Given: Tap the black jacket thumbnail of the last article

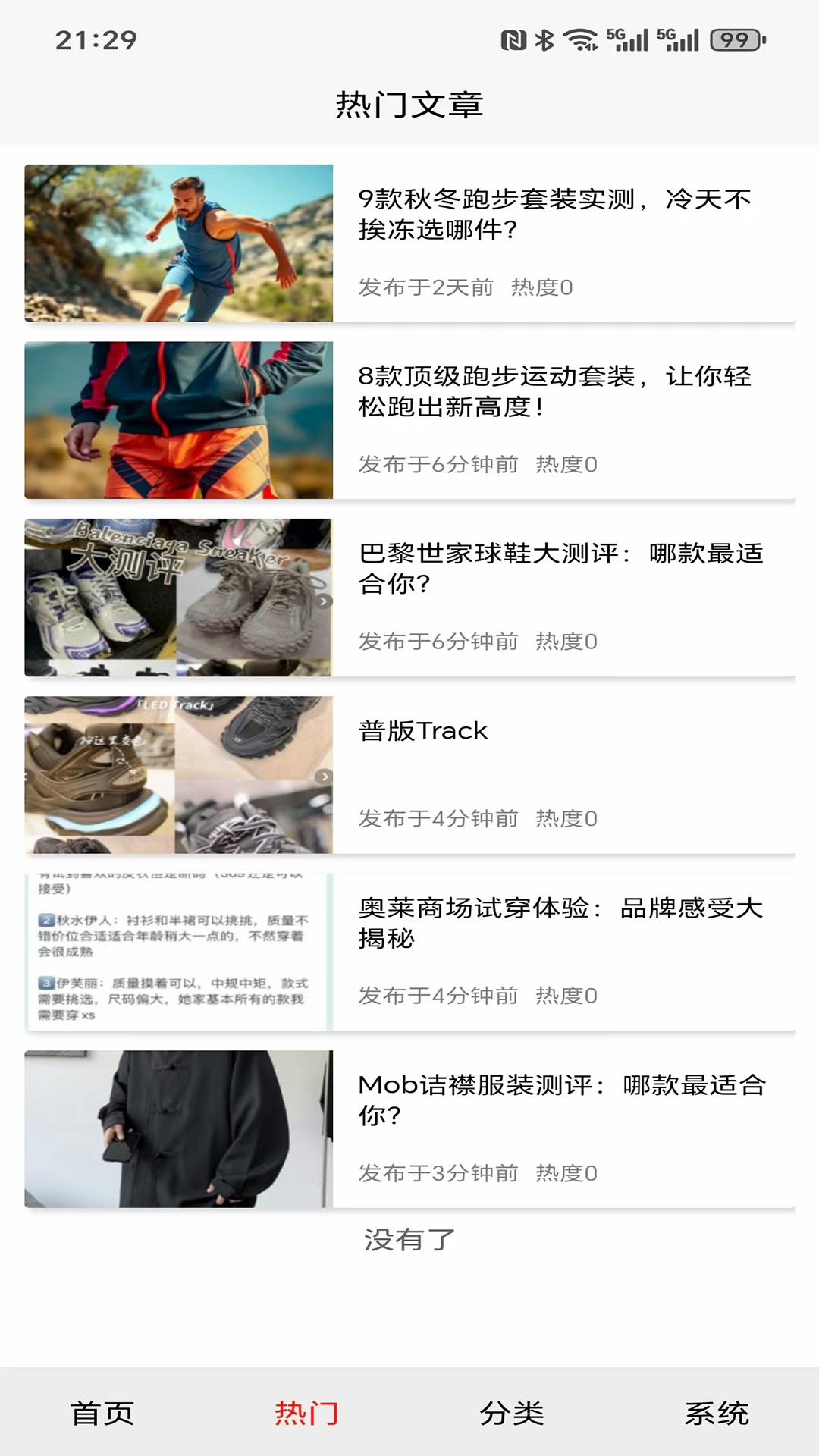Looking at the screenshot, I should [x=178, y=1126].
